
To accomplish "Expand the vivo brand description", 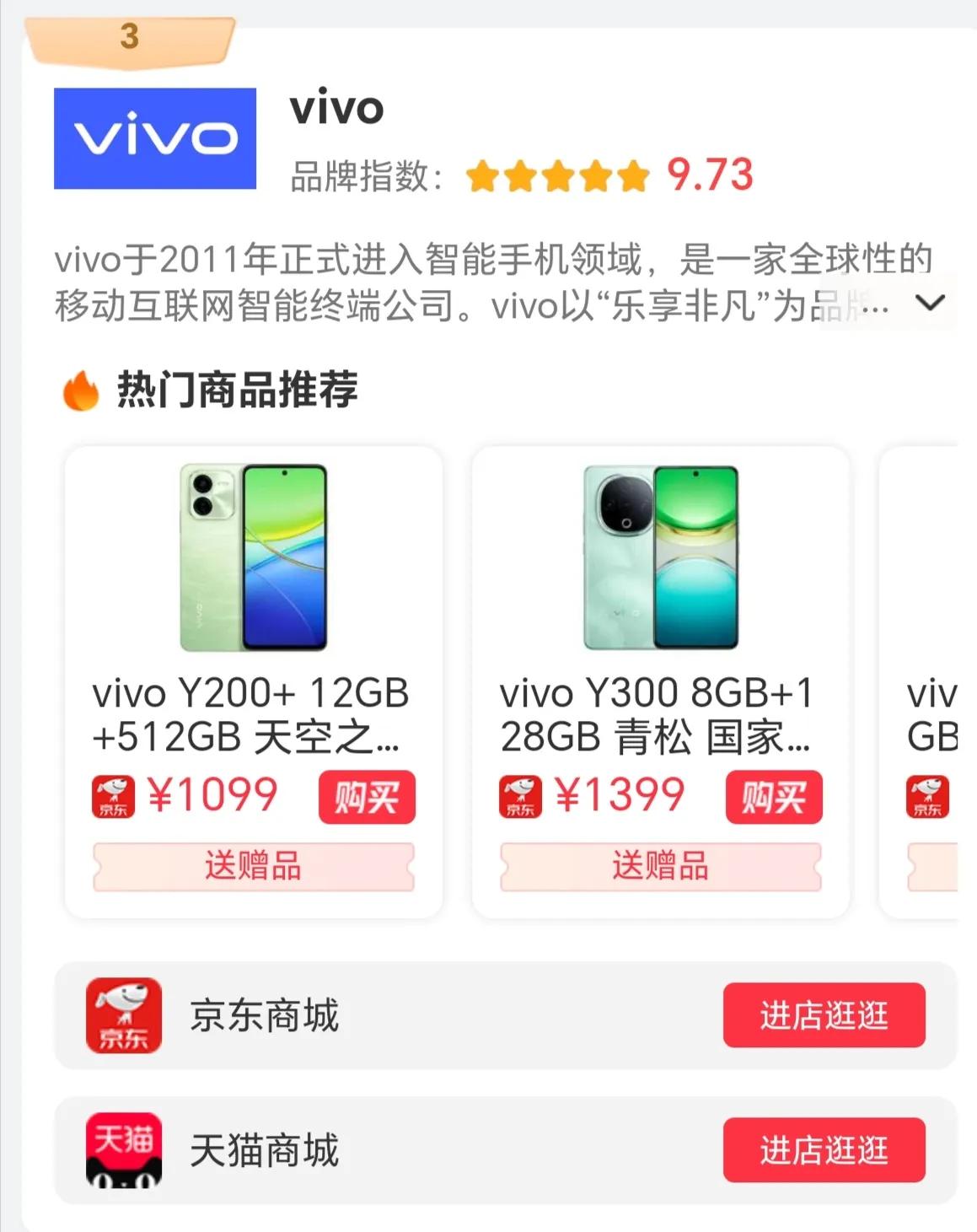I will (x=930, y=303).
